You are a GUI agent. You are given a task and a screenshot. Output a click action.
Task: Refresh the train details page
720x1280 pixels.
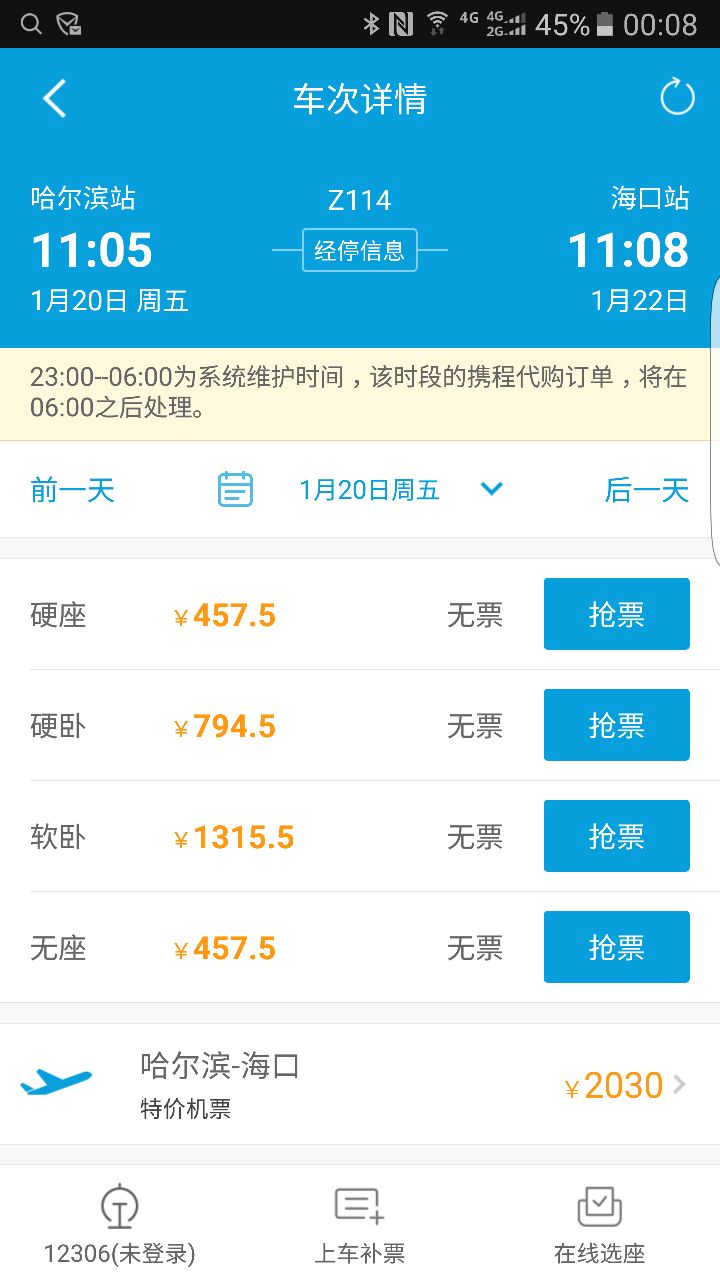[x=677, y=98]
